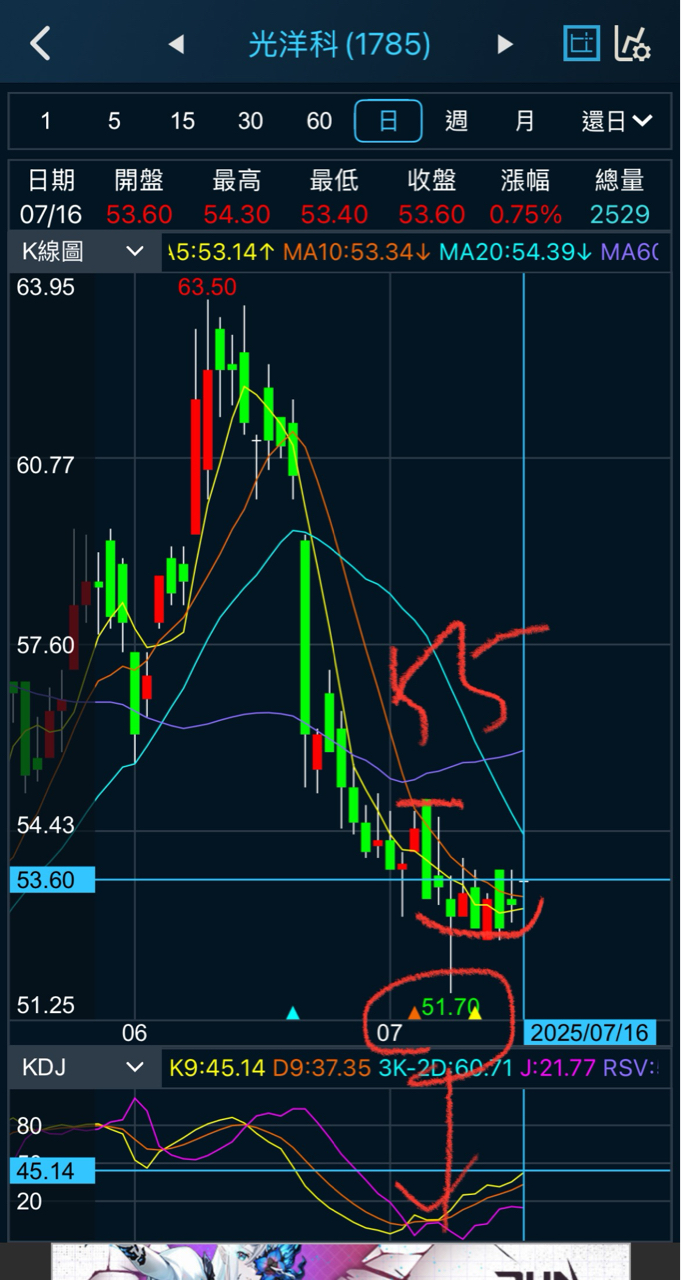This screenshot has height=1280, width=681.
Task: Choose the 60-minute interval
Action: [319, 121]
